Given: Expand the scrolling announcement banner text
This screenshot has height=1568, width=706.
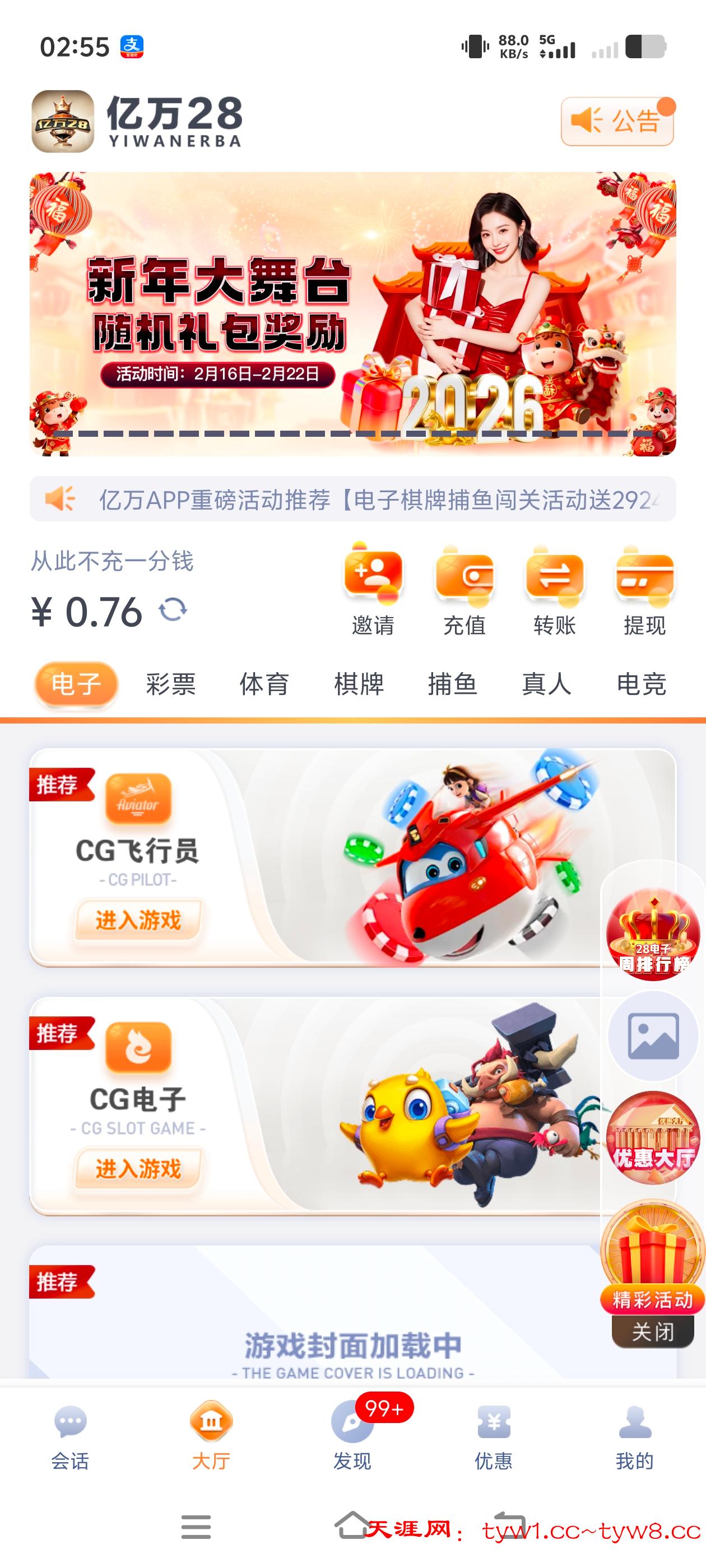Looking at the screenshot, I should (x=352, y=499).
